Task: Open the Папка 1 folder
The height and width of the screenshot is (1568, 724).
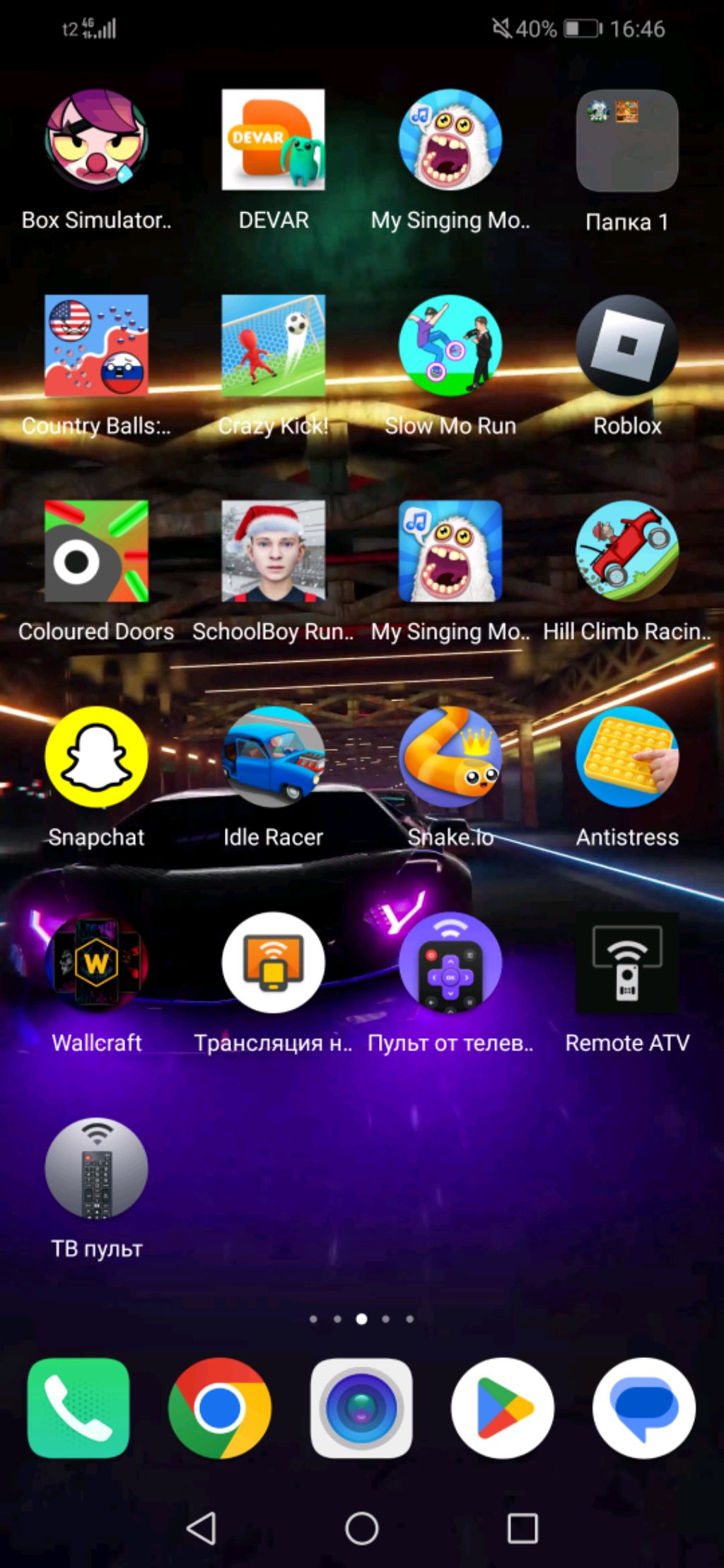Action: [x=627, y=140]
